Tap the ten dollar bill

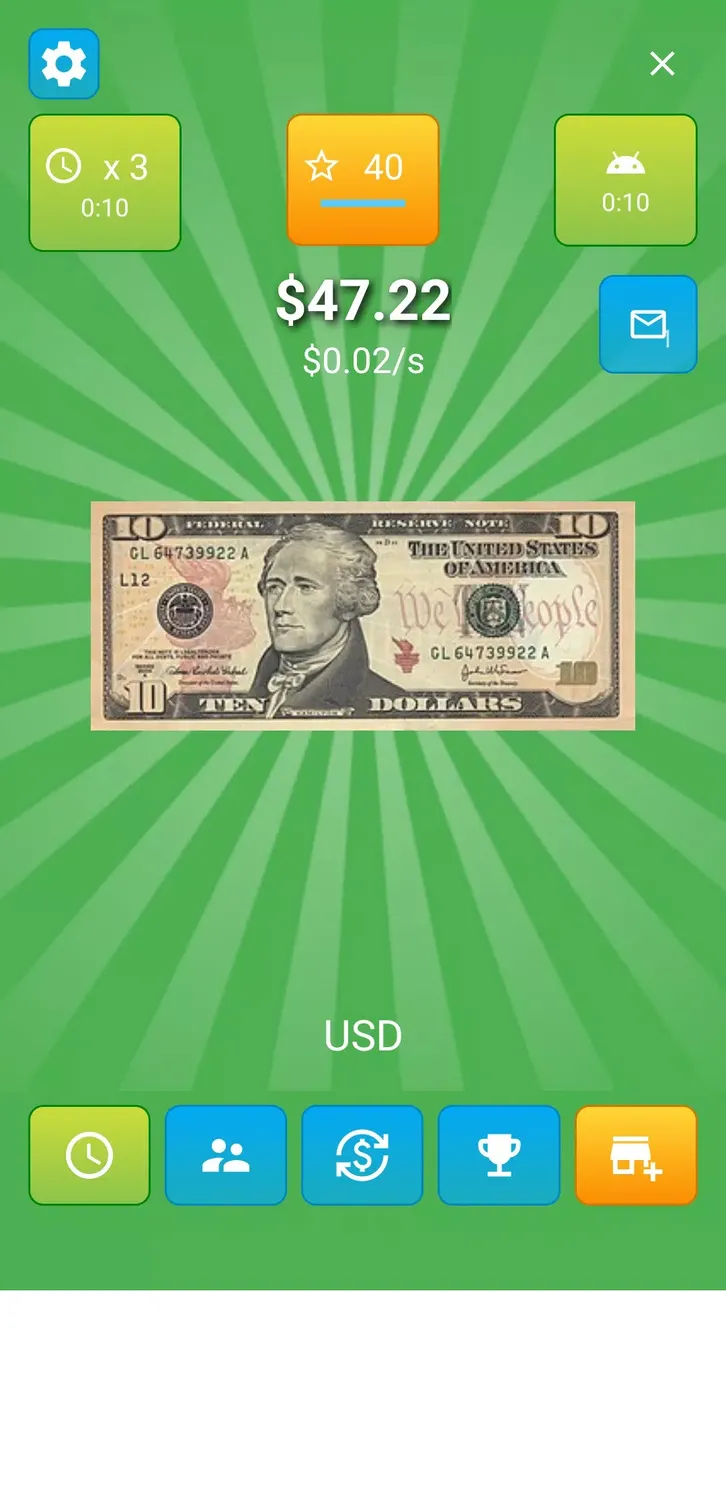click(x=363, y=615)
